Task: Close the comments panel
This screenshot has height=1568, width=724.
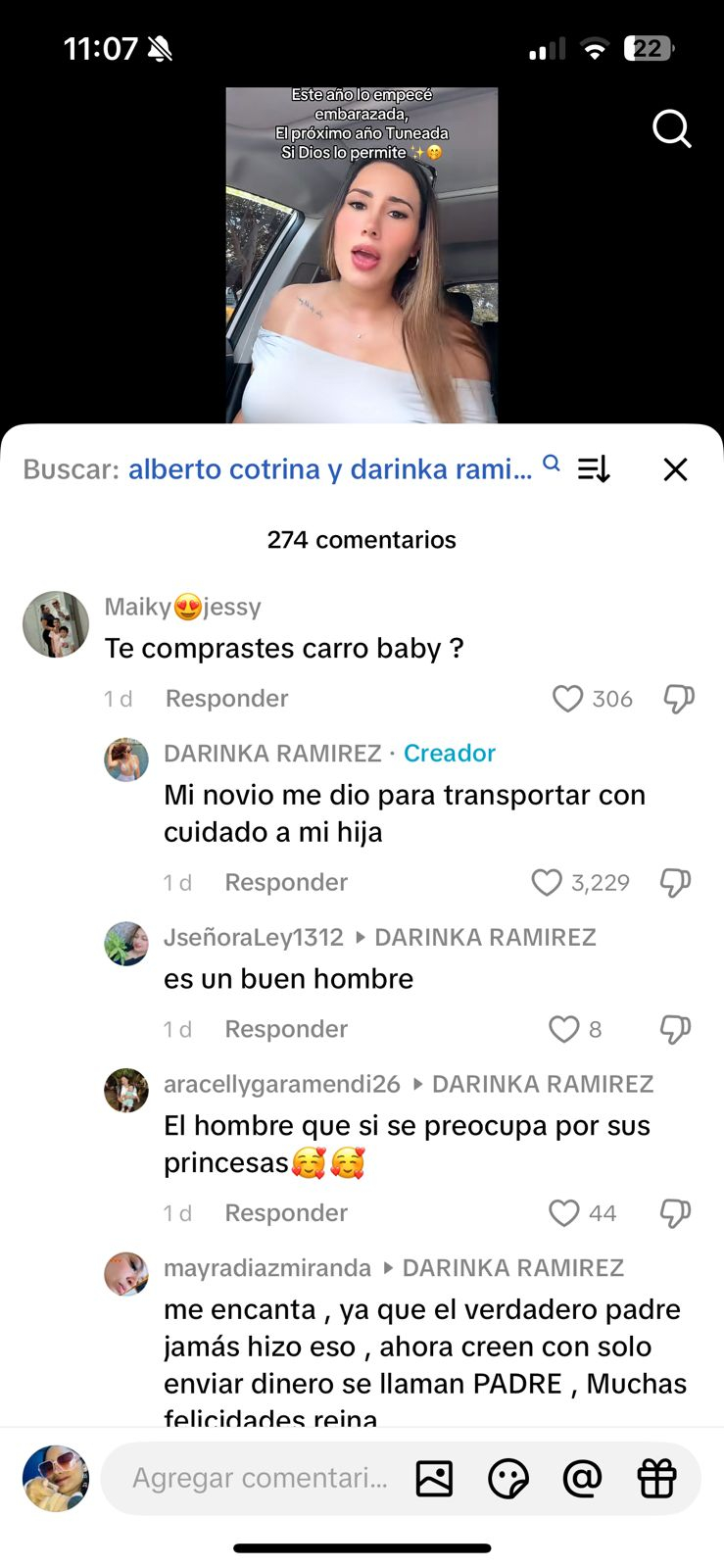Action: coord(675,469)
